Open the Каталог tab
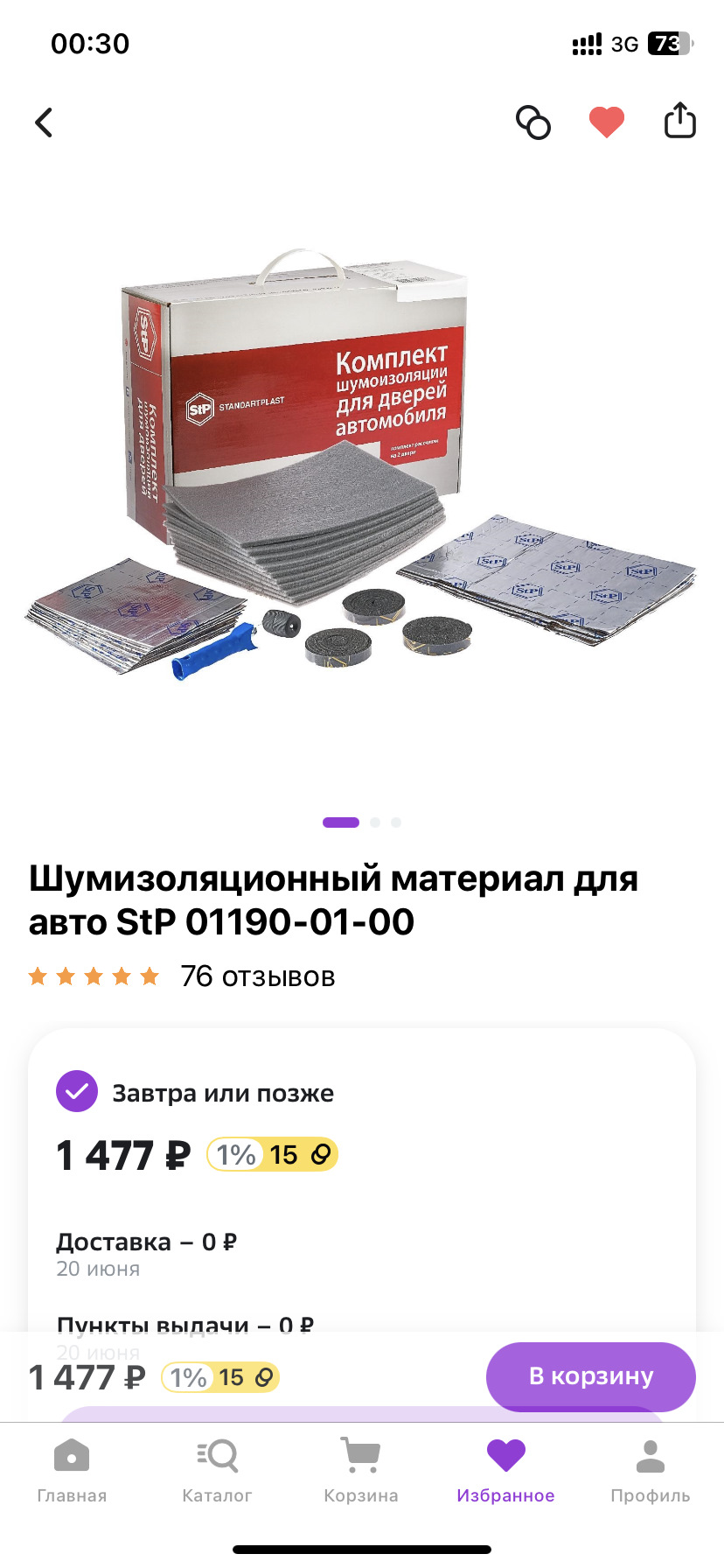The height and width of the screenshot is (1568, 724). coord(217,1472)
